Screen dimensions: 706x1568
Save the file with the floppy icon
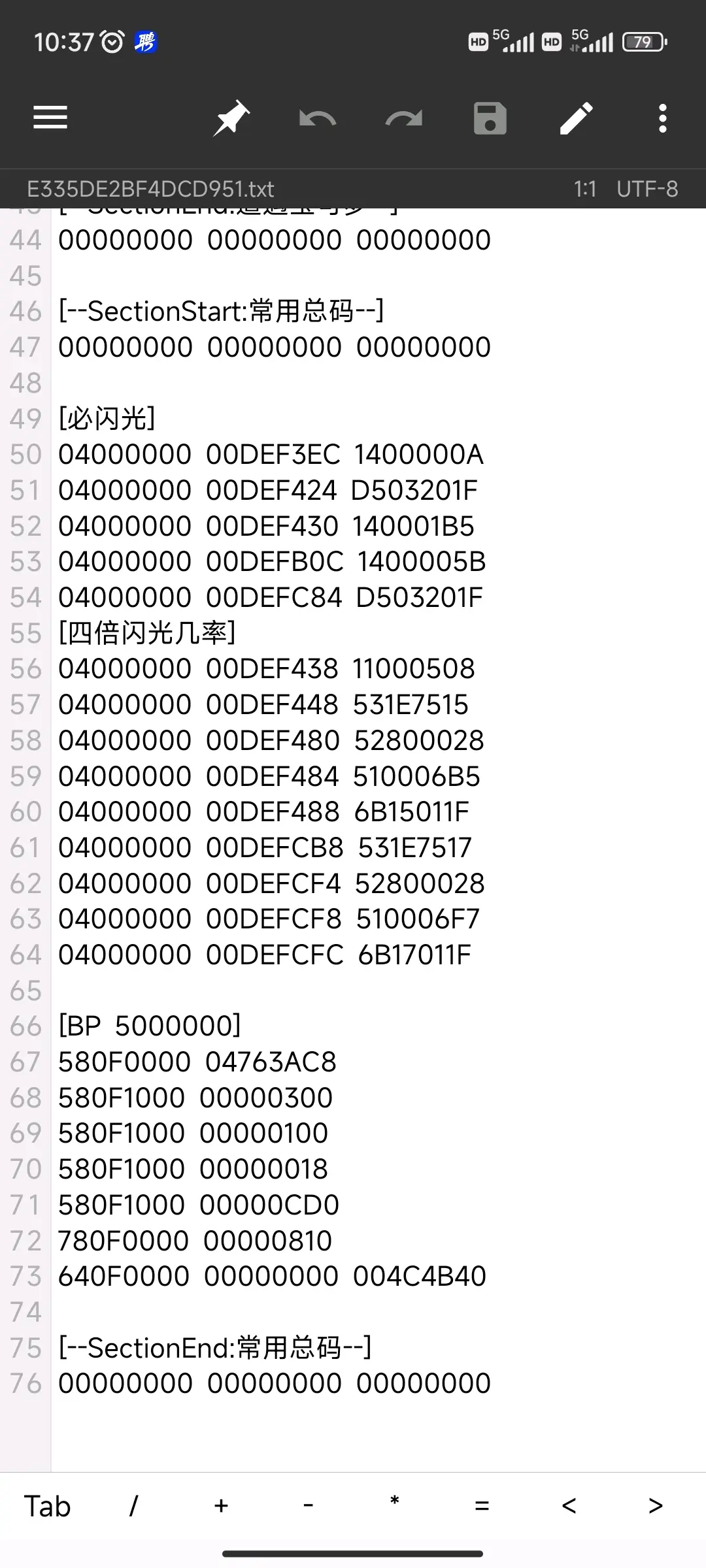click(x=490, y=118)
